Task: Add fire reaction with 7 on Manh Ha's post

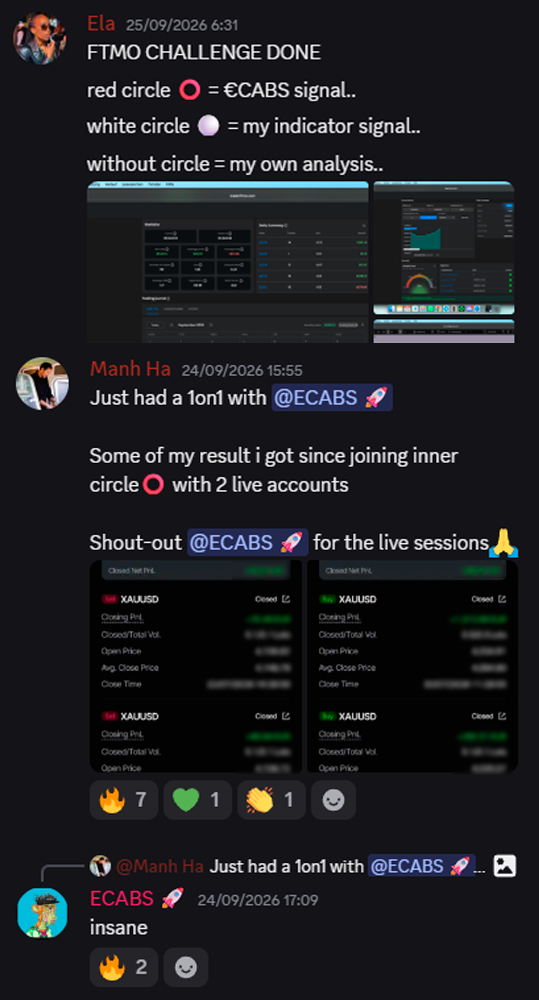Action: [124, 800]
